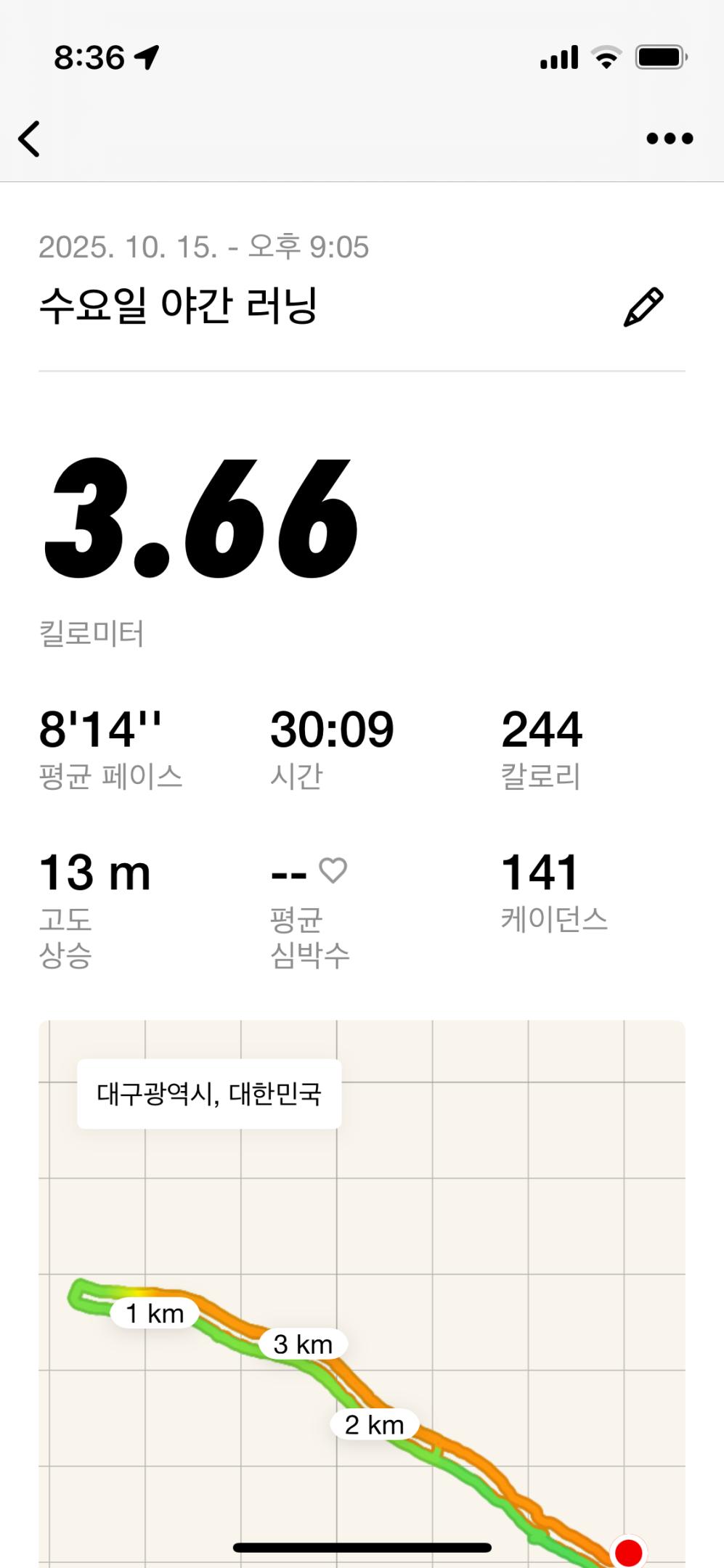This screenshot has width=724, height=1568.
Task: Tap the back arrow to return
Action: (29, 138)
